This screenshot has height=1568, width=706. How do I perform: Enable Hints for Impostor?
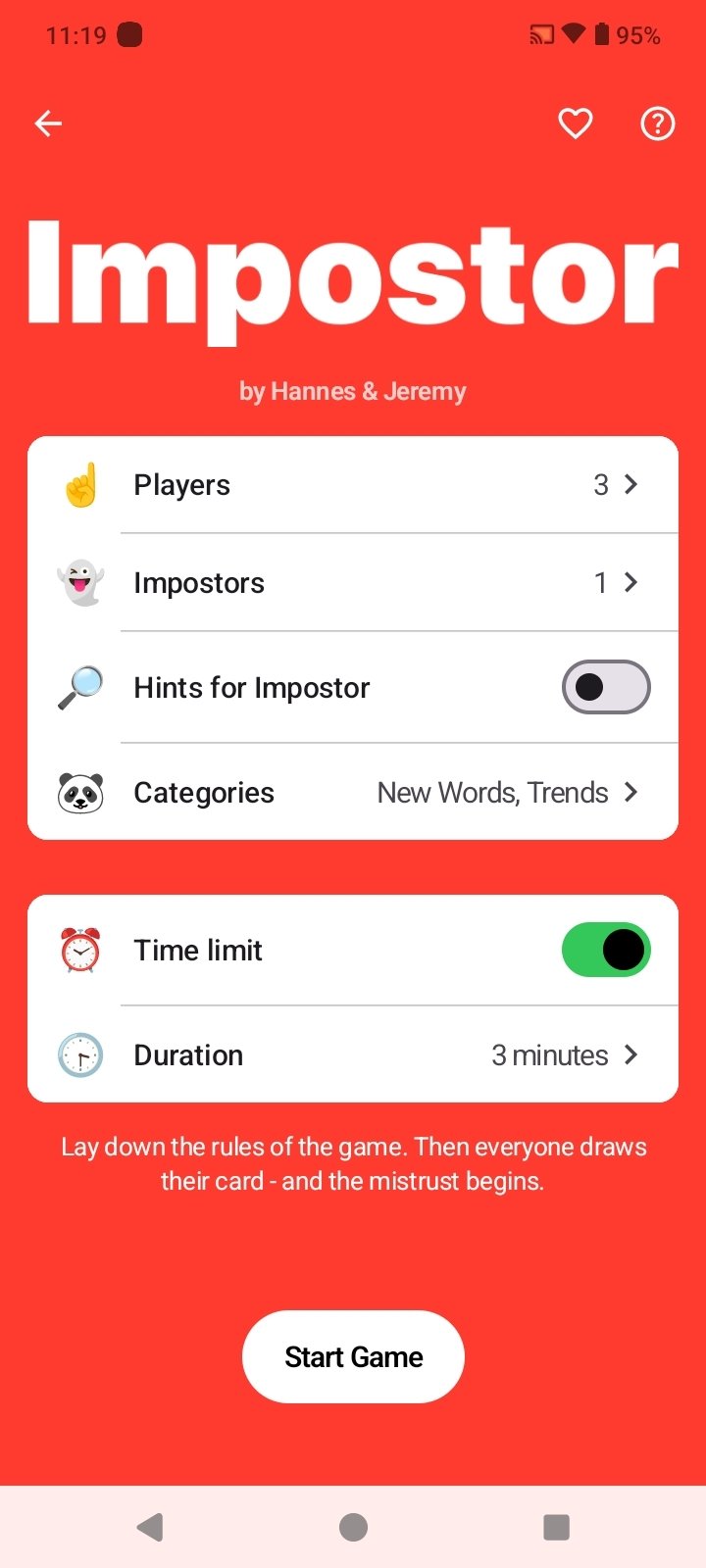(605, 687)
